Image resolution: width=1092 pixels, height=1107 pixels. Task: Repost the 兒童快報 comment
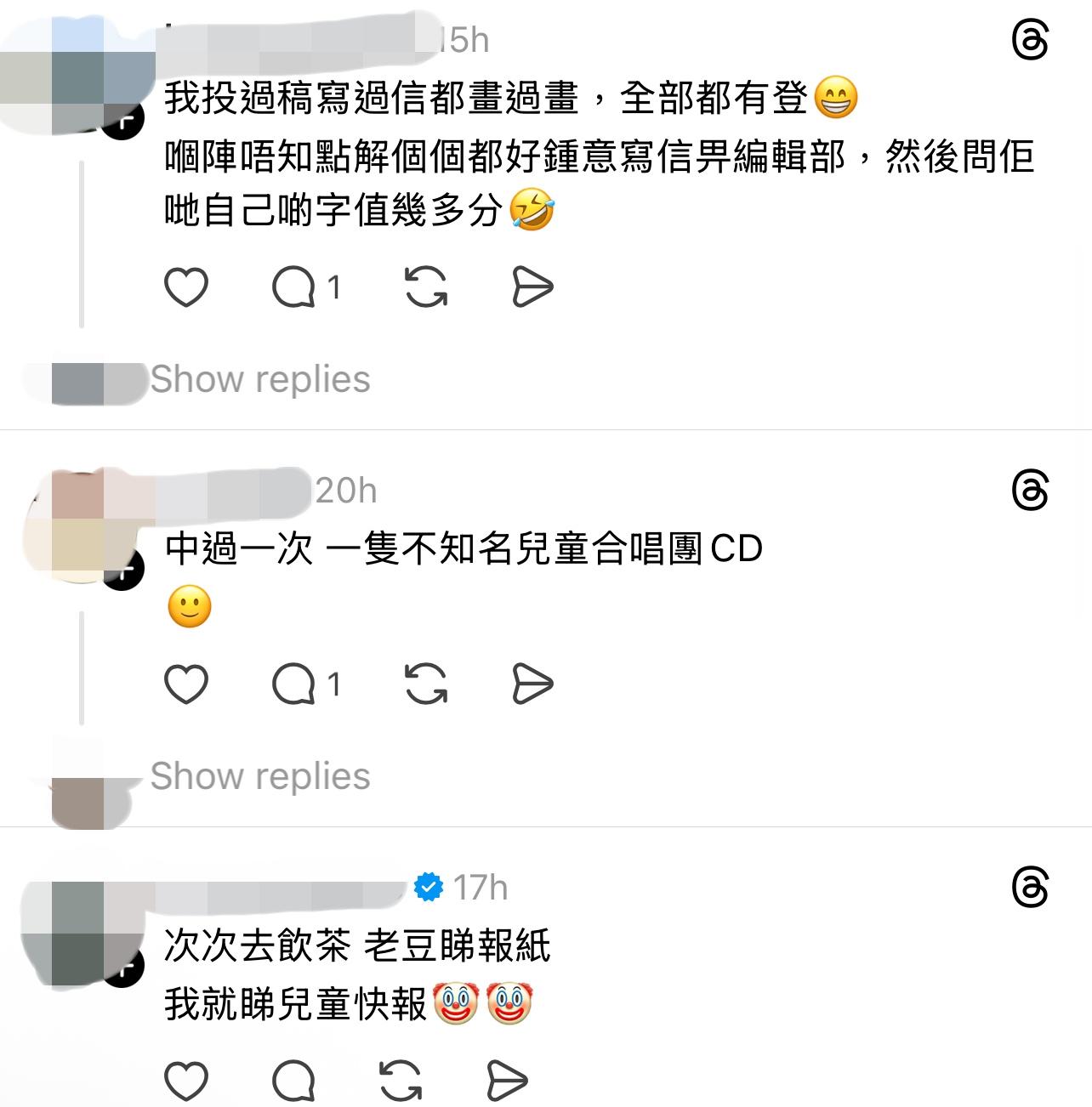400,1081
